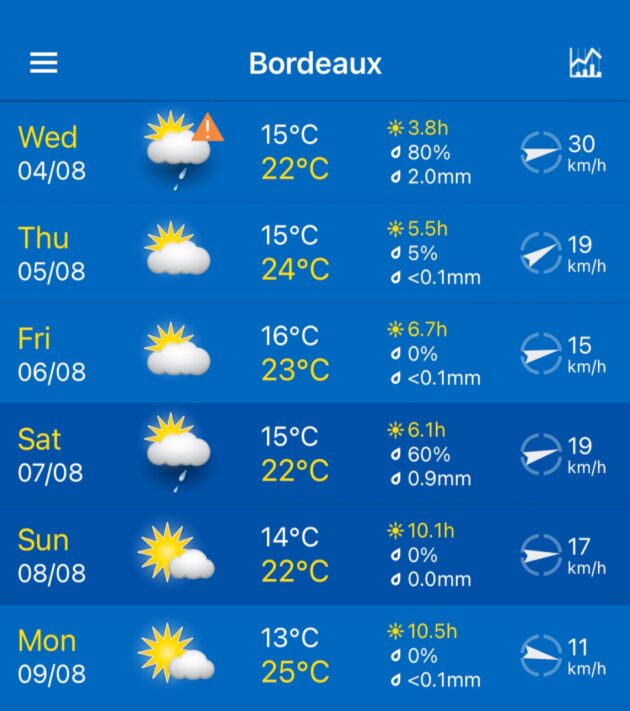Open Sunday 08/08 forecast details
The height and width of the screenshot is (711, 630).
point(315,554)
